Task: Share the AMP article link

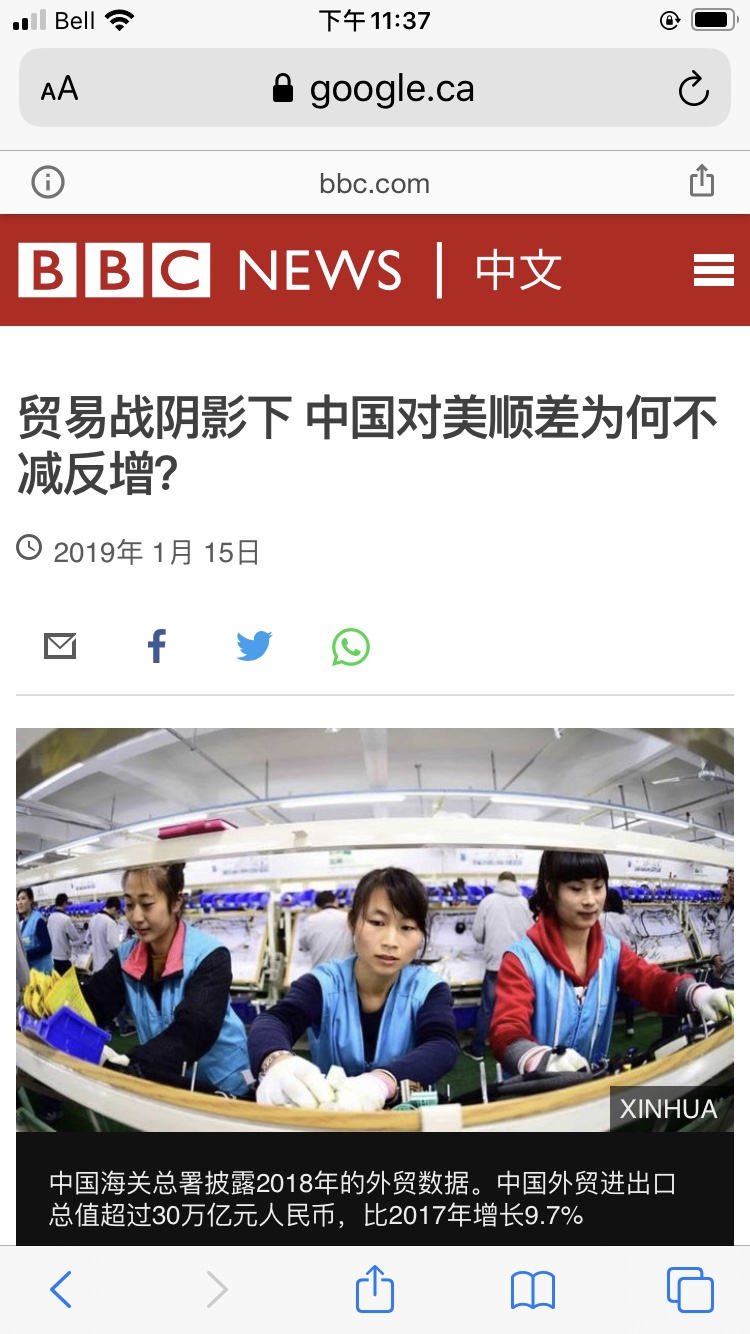Action: point(702,182)
